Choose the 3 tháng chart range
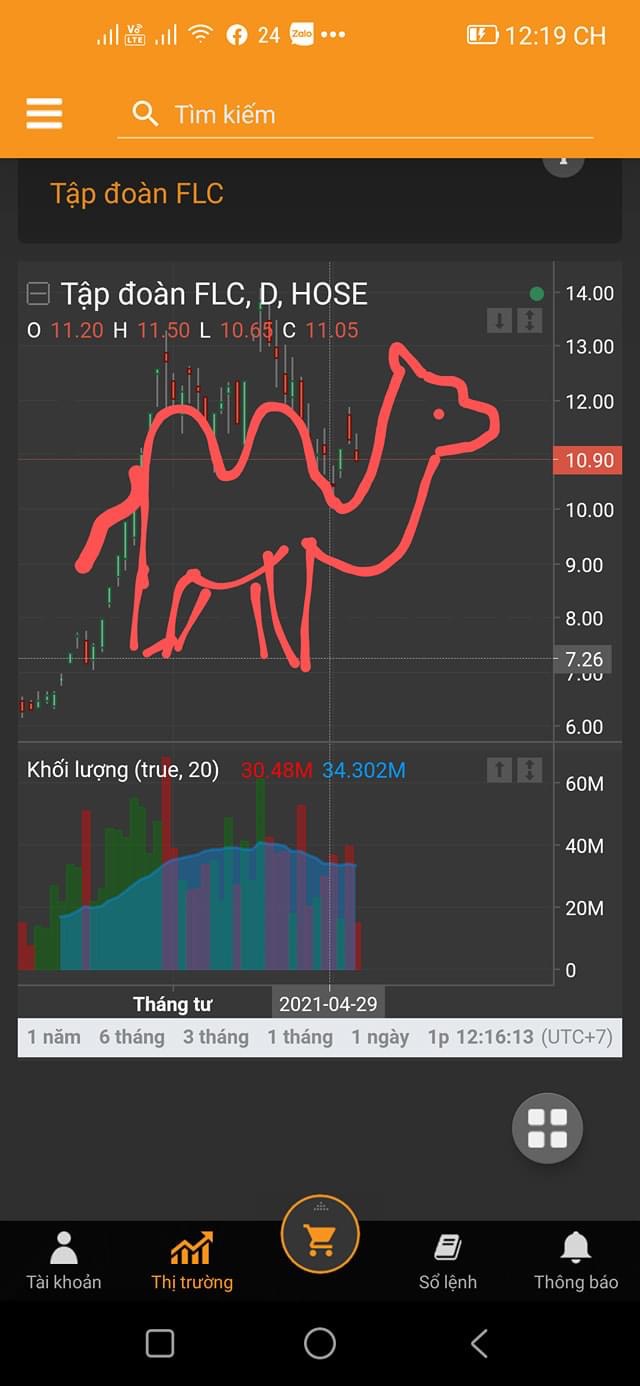Viewport: 640px width, 1386px height. (216, 1037)
